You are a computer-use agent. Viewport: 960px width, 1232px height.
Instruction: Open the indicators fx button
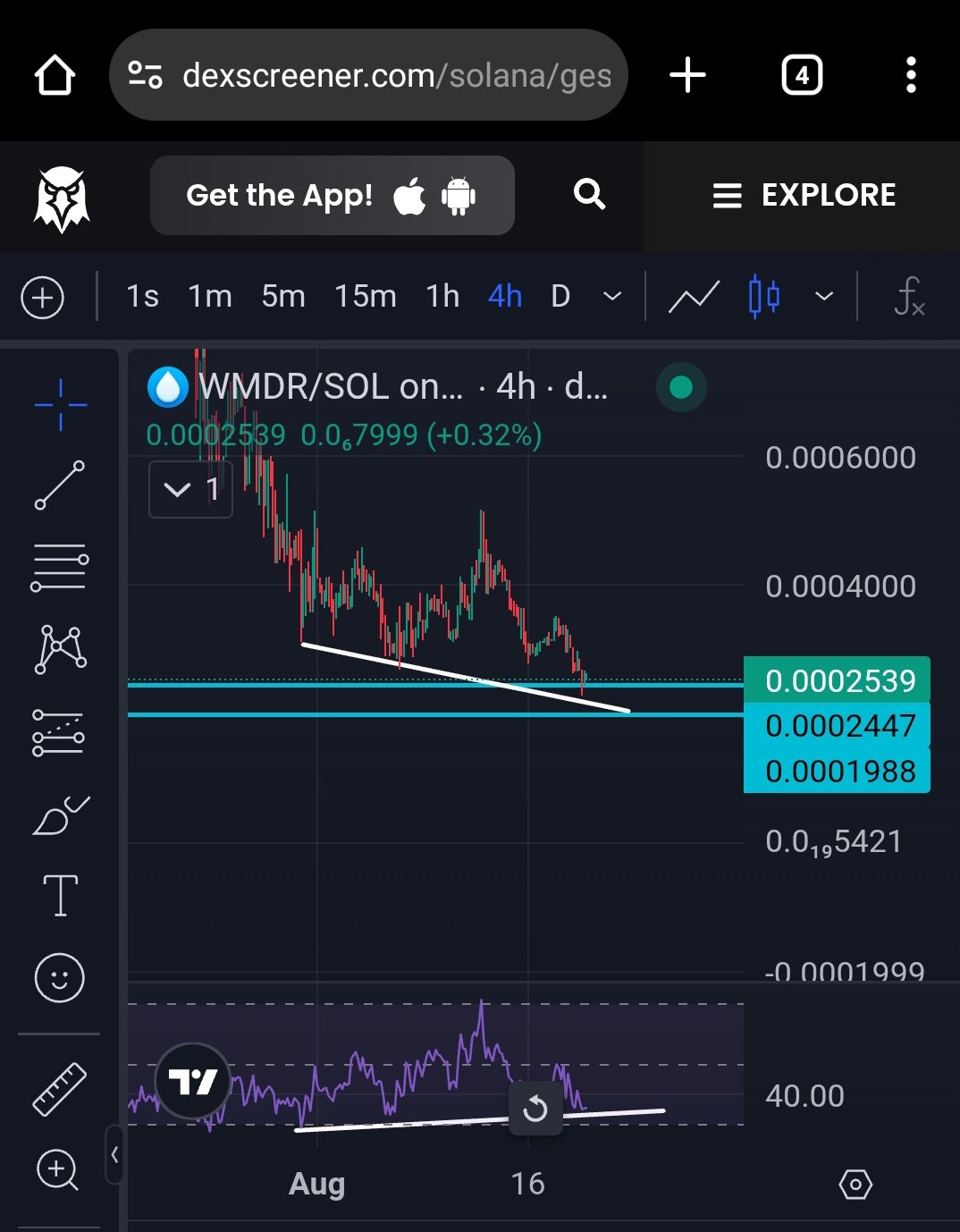point(908,296)
